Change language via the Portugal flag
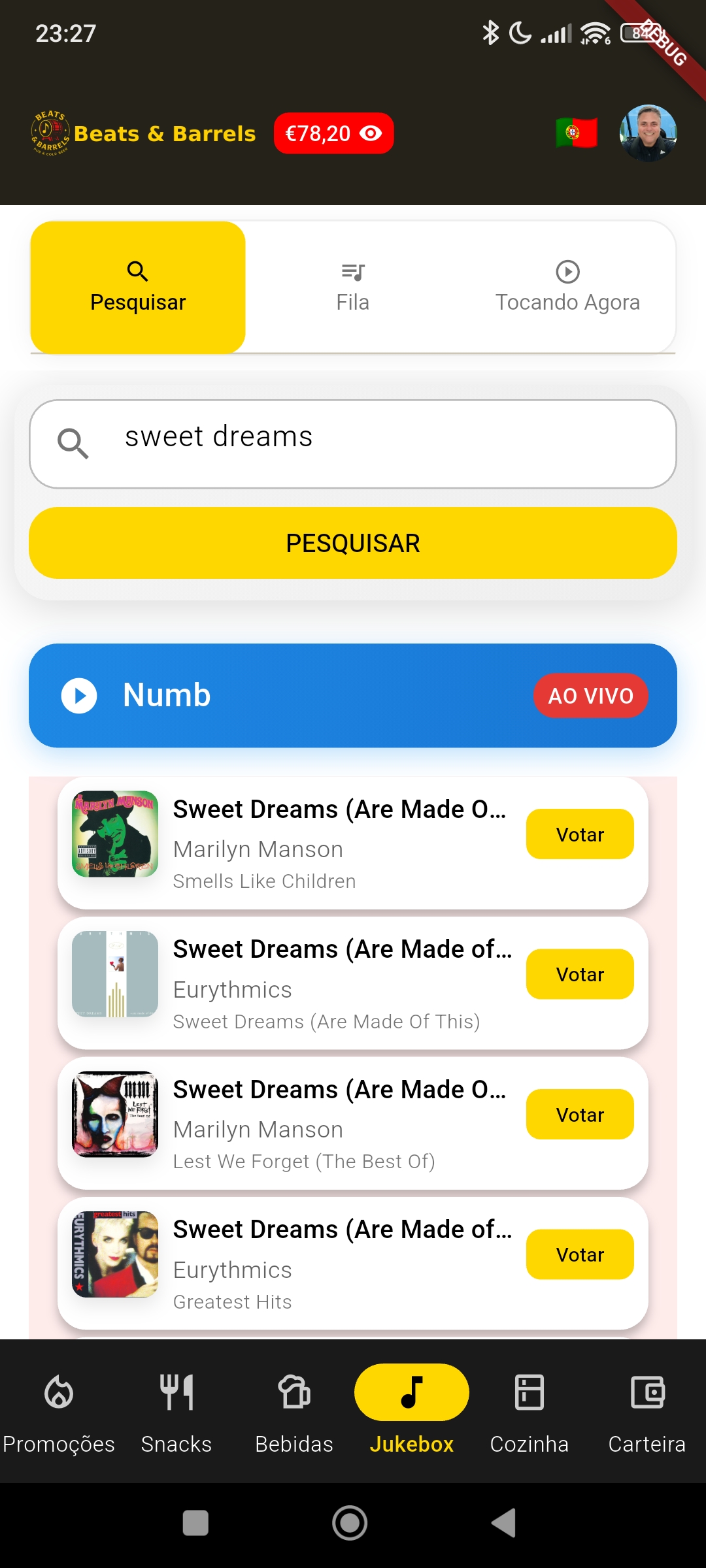706x1568 pixels. (x=576, y=133)
